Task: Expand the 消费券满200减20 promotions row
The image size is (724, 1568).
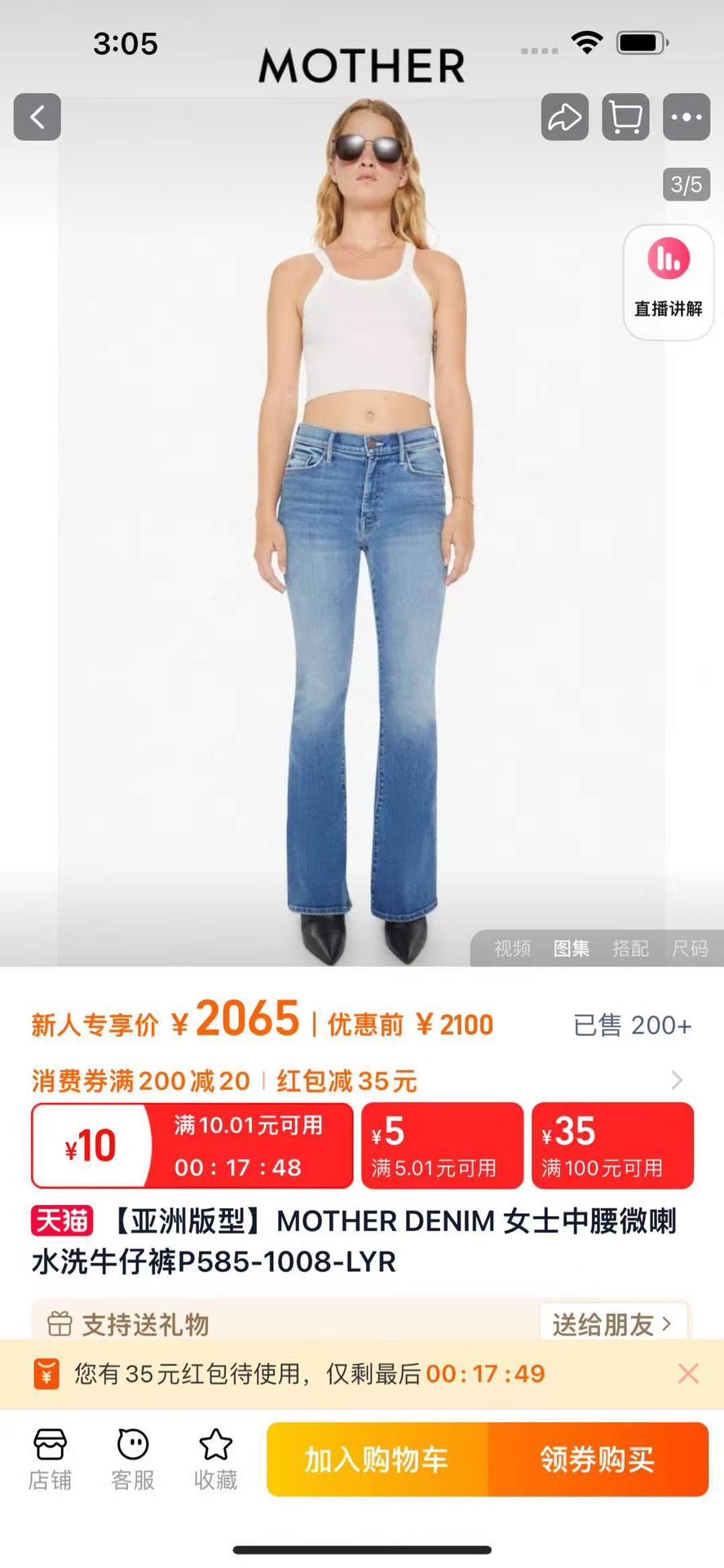Action: click(676, 1081)
